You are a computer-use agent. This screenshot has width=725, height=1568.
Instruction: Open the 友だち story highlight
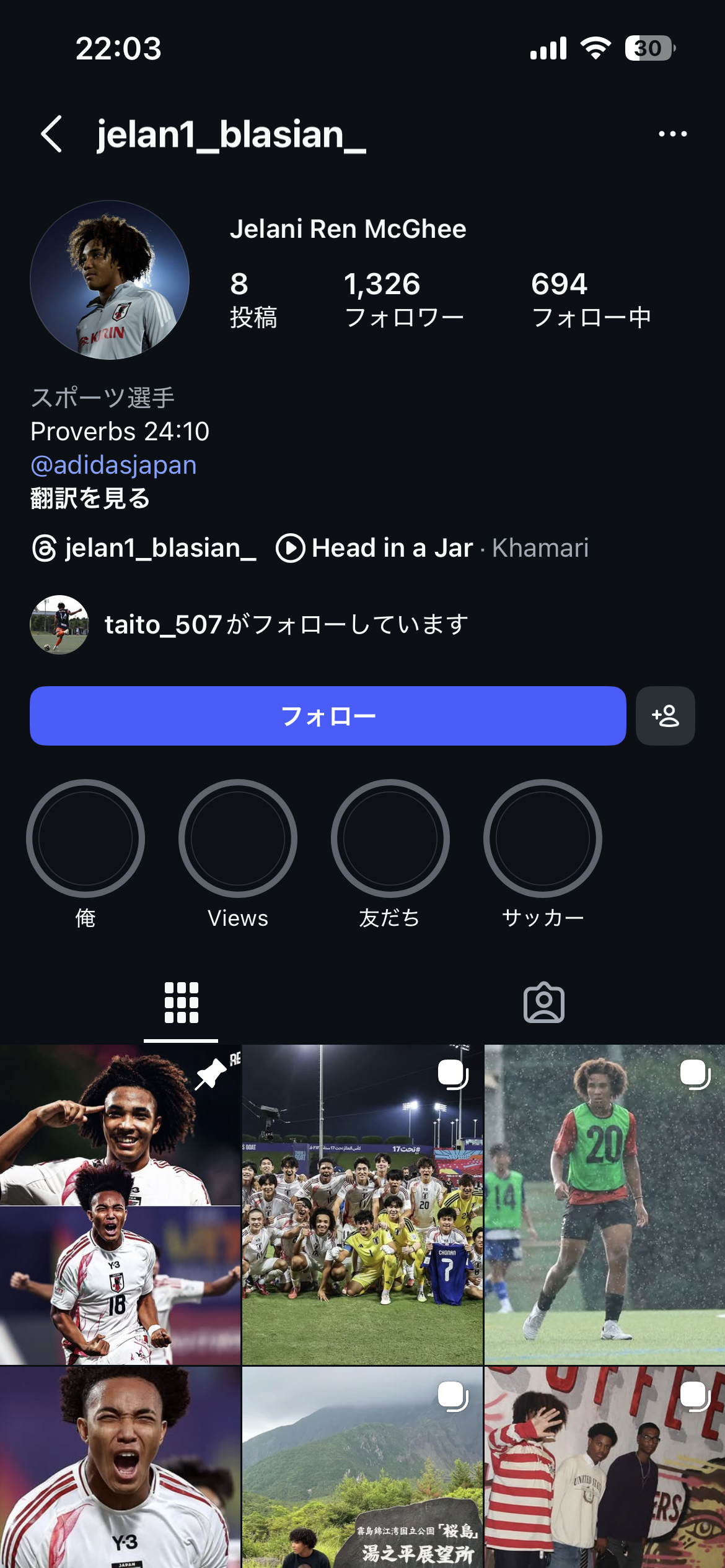[x=390, y=838]
